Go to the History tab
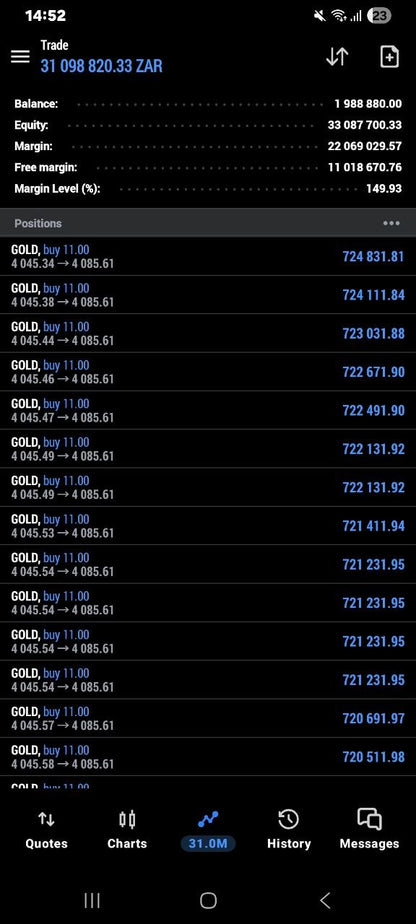 [289, 830]
